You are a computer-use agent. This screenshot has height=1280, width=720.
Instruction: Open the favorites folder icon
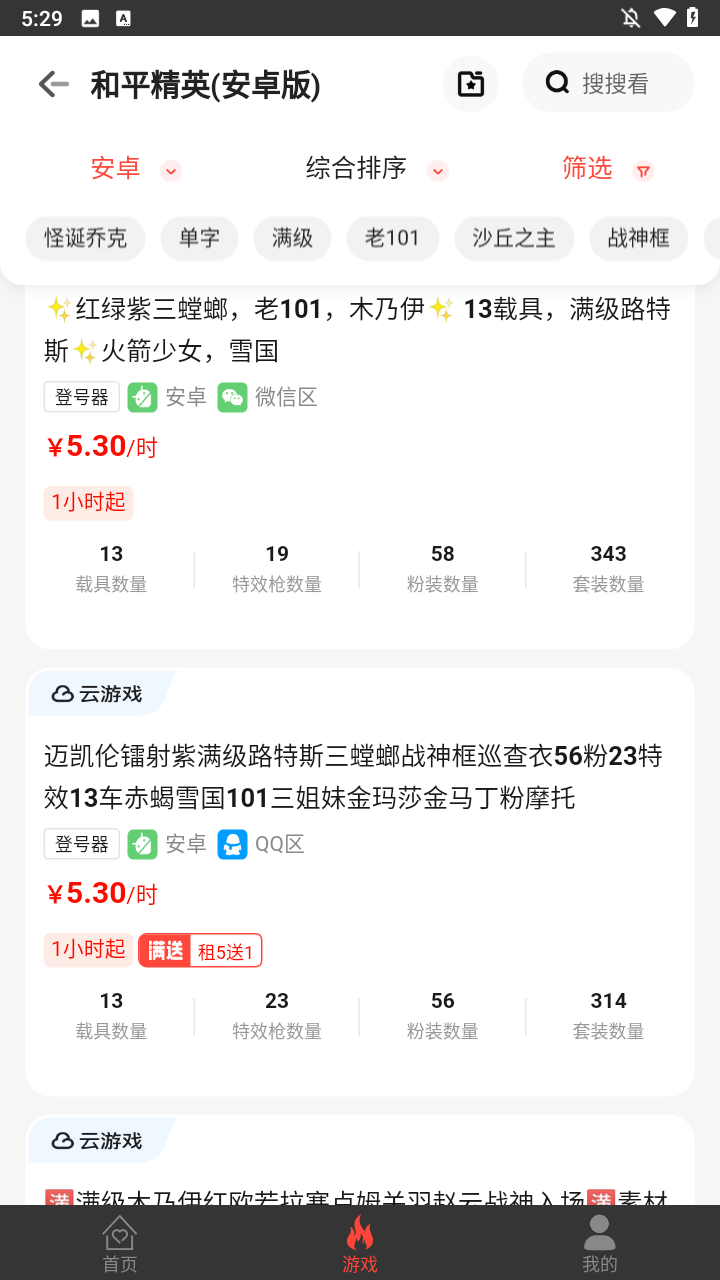[x=471, y=84]
